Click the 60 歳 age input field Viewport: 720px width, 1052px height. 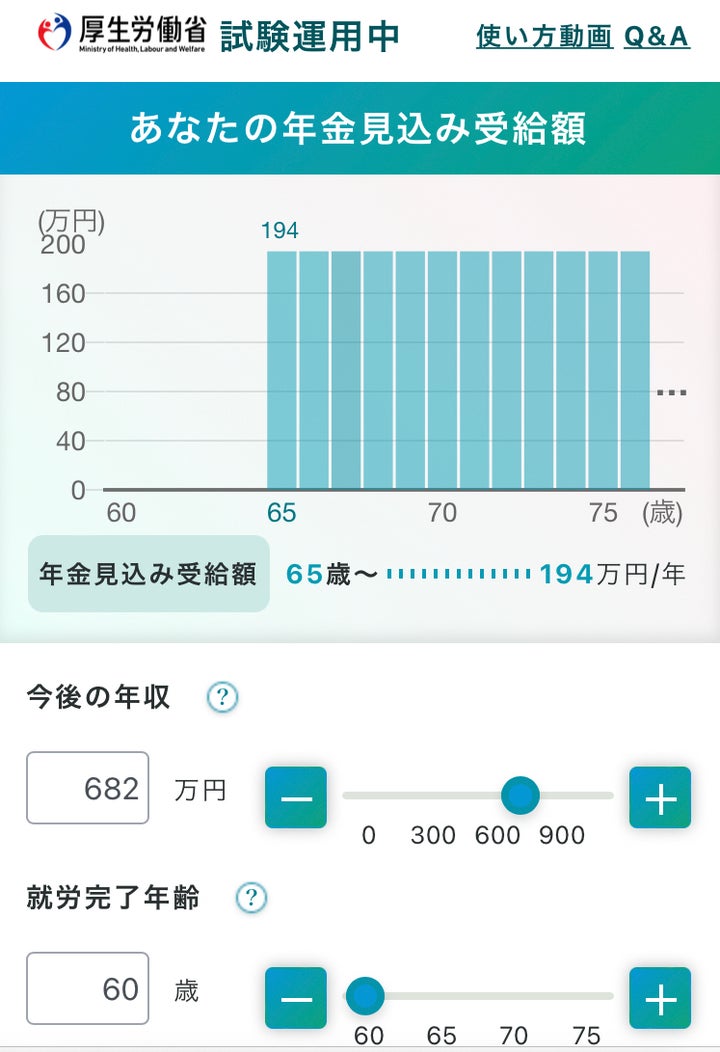point(87,988)
